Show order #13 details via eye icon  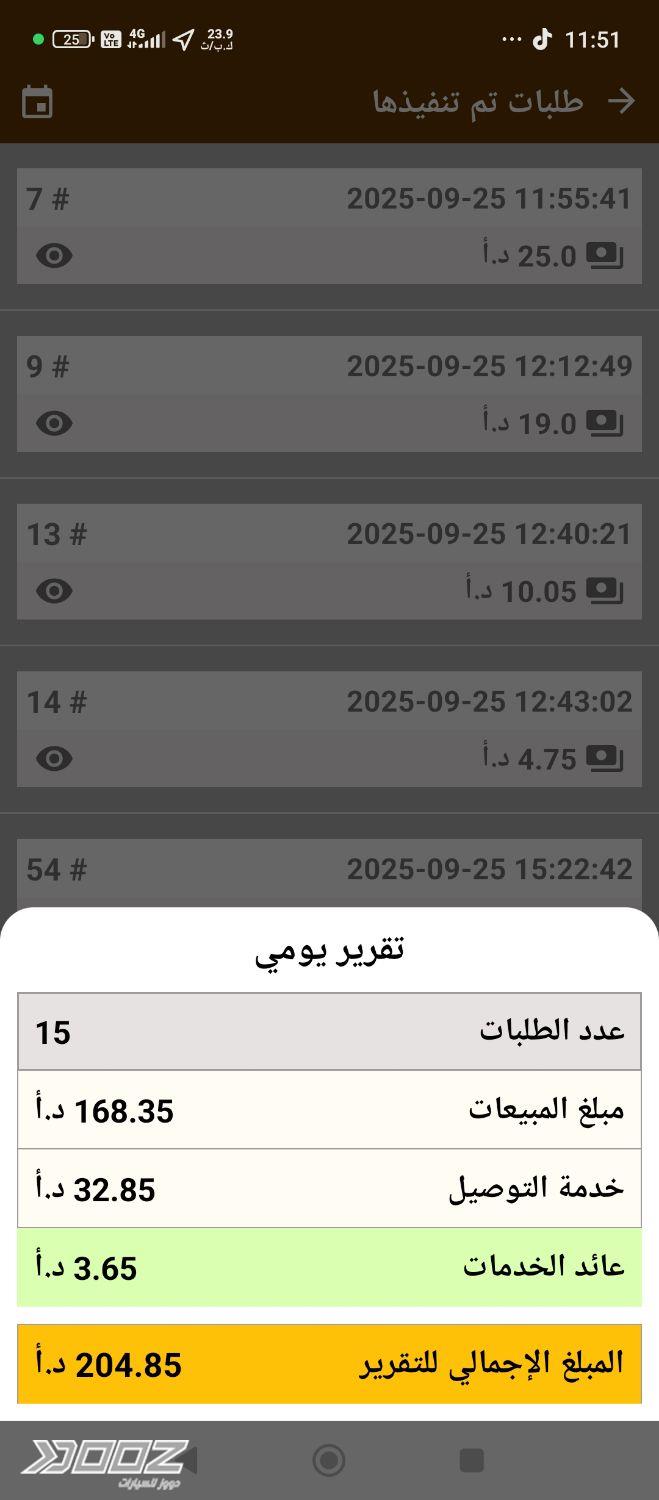[54, 591]
